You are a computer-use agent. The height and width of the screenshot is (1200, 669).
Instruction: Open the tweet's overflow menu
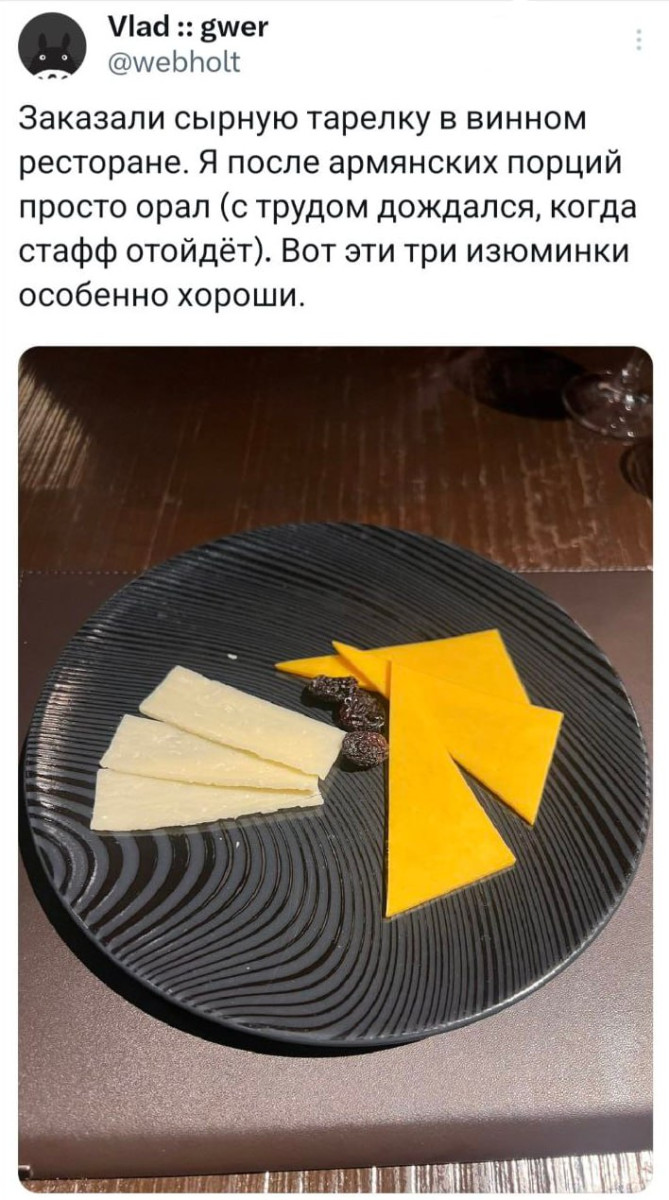(639, 40)
